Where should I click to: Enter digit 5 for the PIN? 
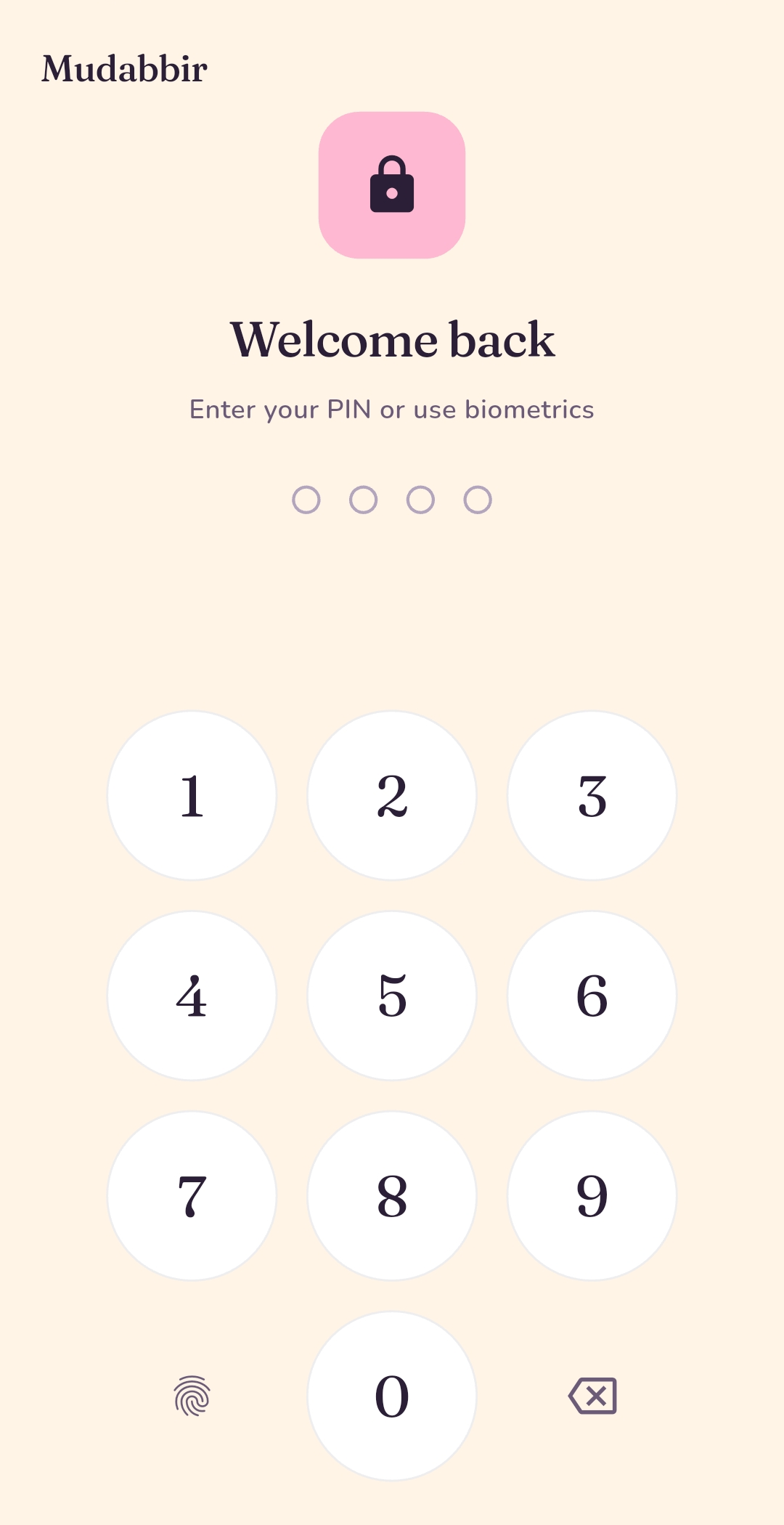392,996
